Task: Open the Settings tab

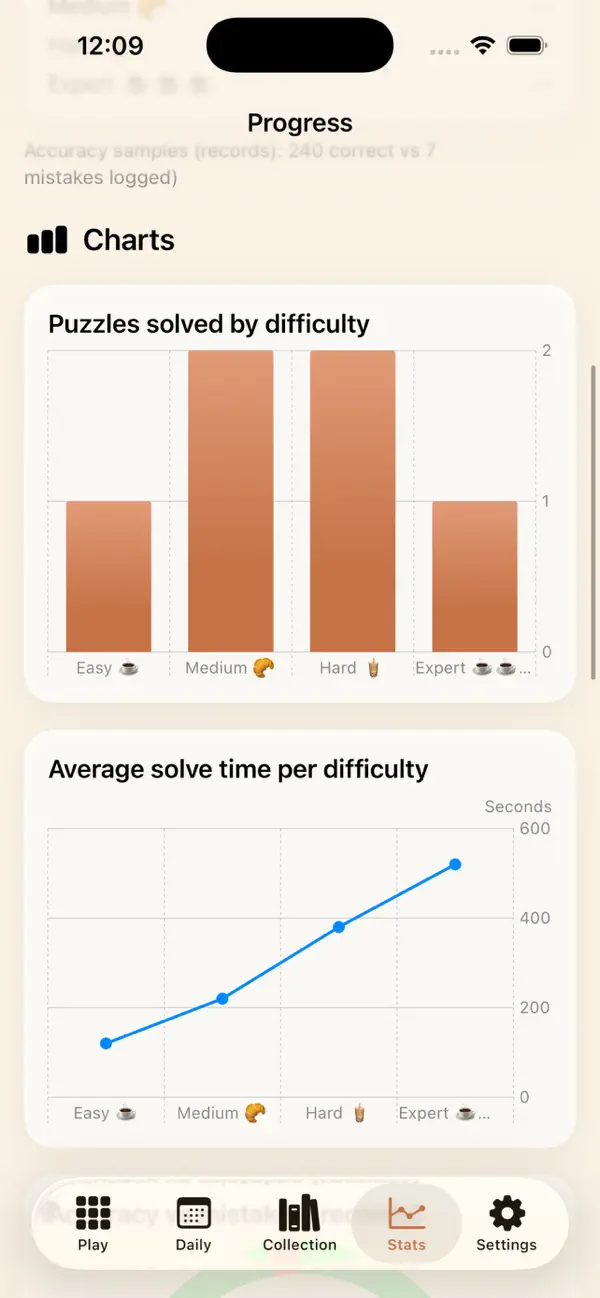Action: [506, 1224]
